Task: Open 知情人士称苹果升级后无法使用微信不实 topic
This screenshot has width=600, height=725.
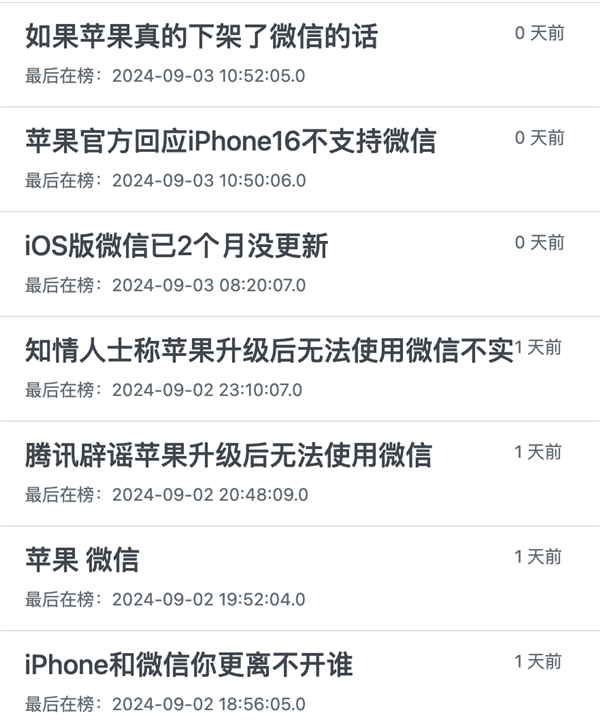Action: (268, 351)
